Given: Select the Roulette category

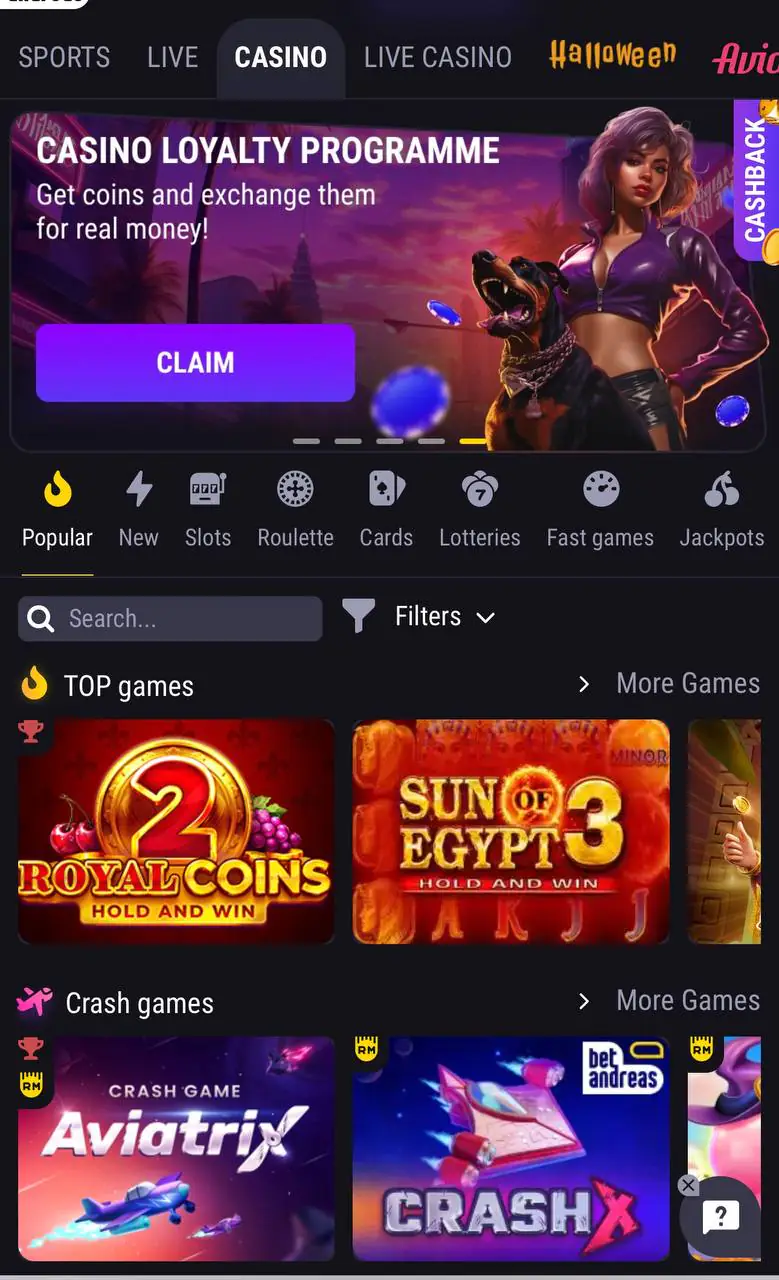Looking at the screenshot, I should click(295, 510).
